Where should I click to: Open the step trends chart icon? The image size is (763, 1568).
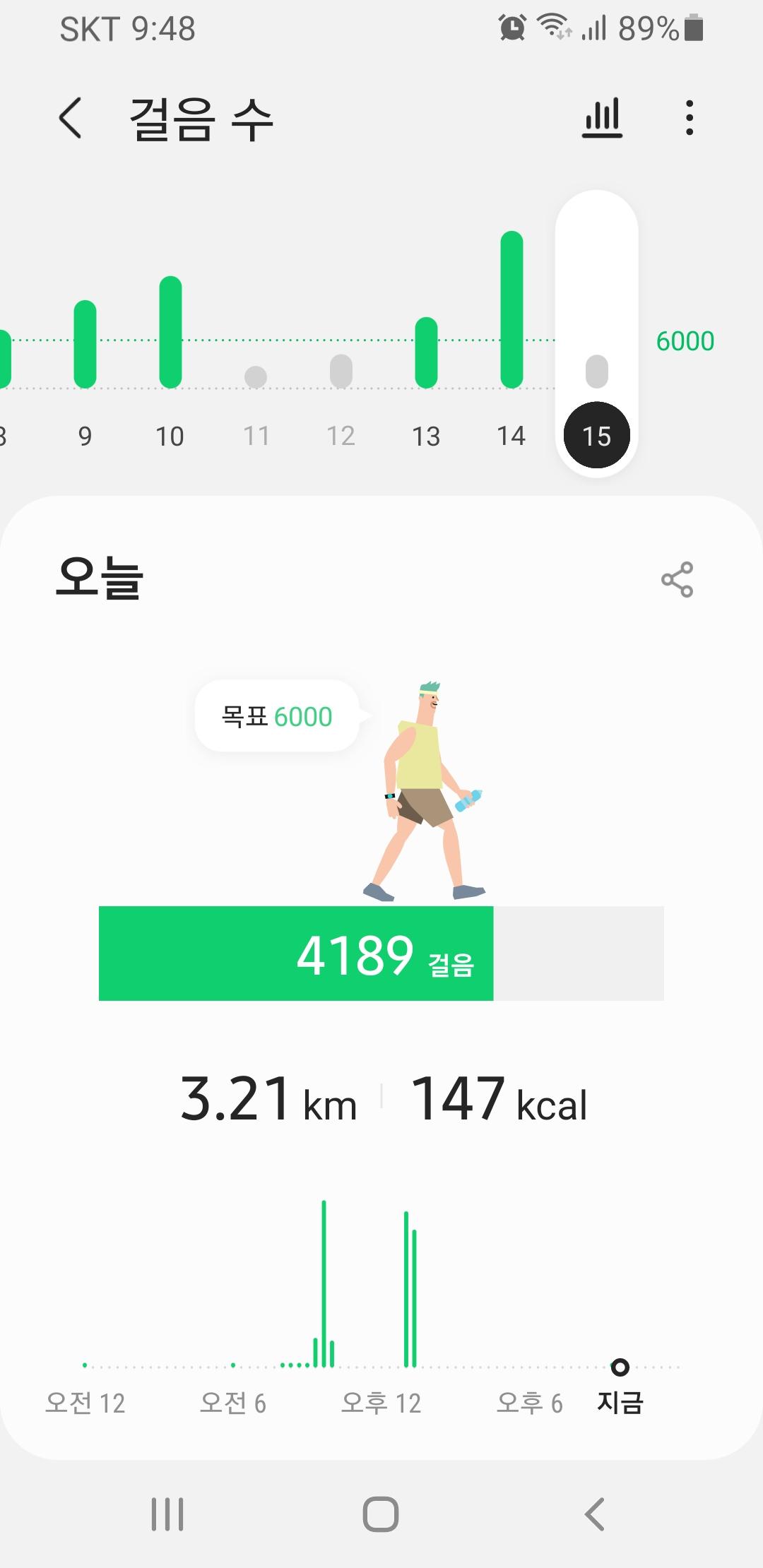(x=602, y=118)
